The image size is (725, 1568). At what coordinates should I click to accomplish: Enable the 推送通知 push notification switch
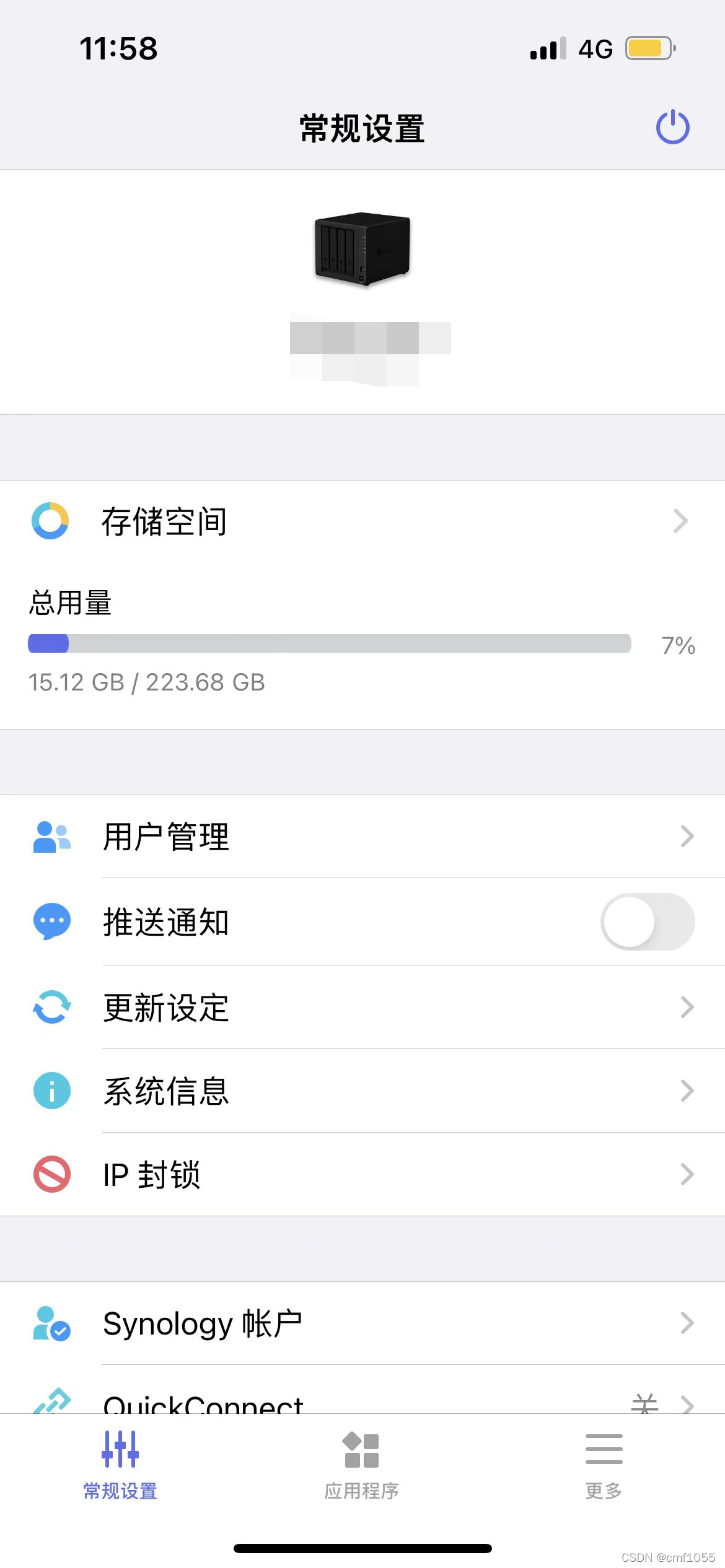point(647,921)
